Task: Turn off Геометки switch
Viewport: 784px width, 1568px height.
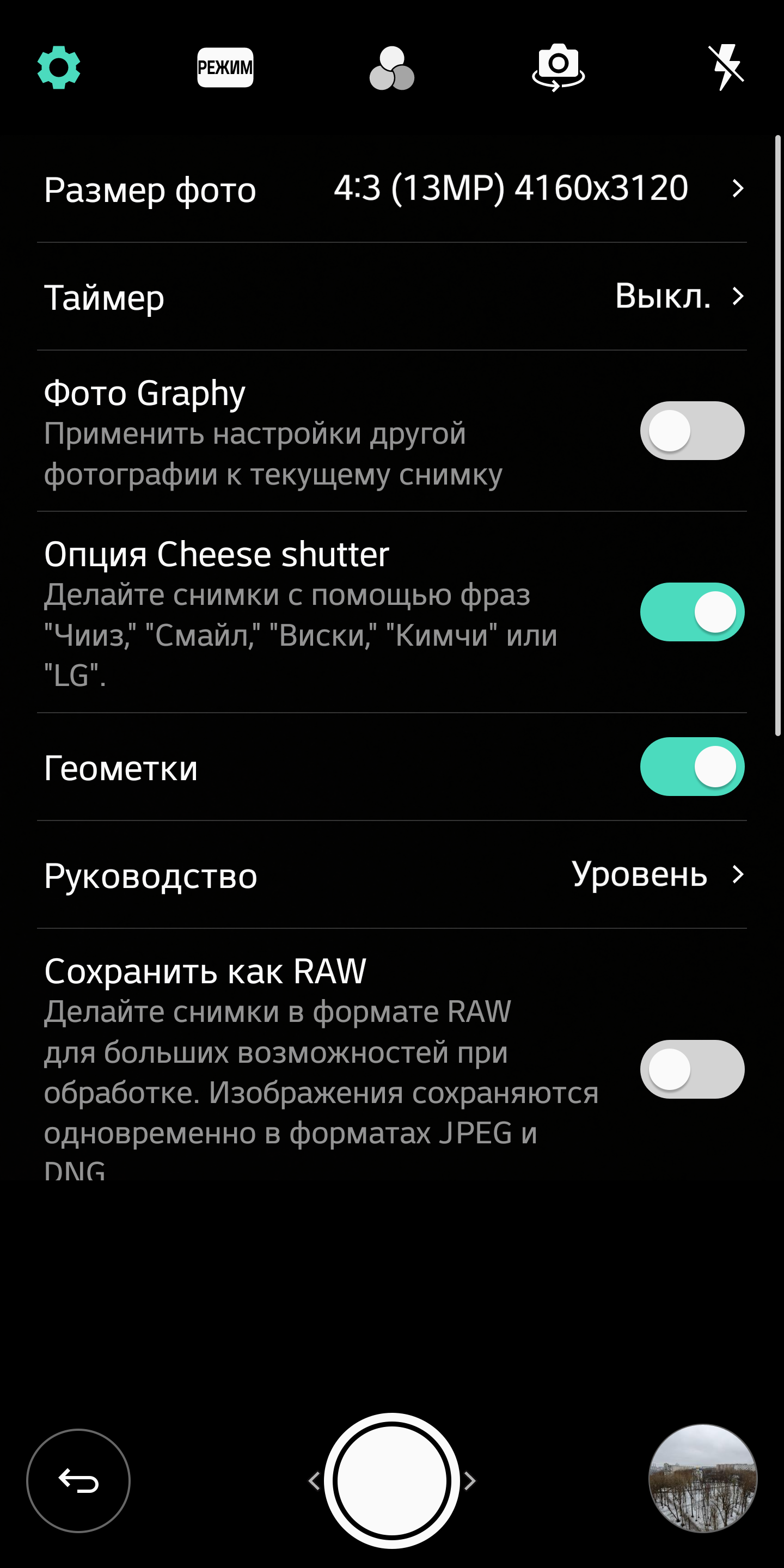Action: coord(691,767)
